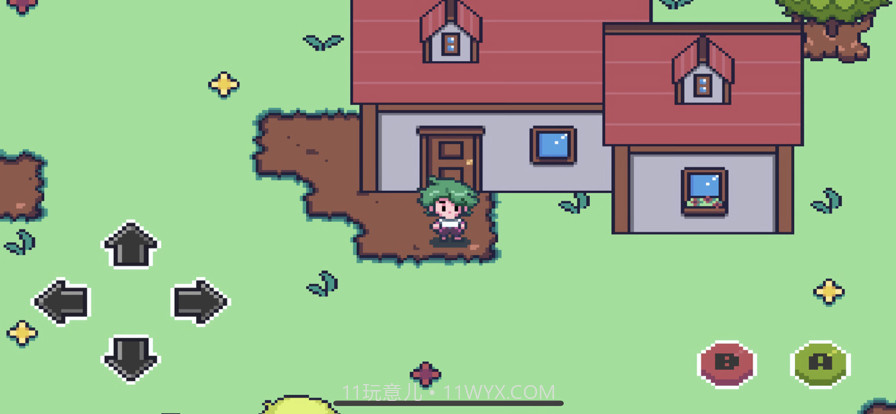Hit the red B action button
This screenshot has width=896, height=414.
pos(727,363)
